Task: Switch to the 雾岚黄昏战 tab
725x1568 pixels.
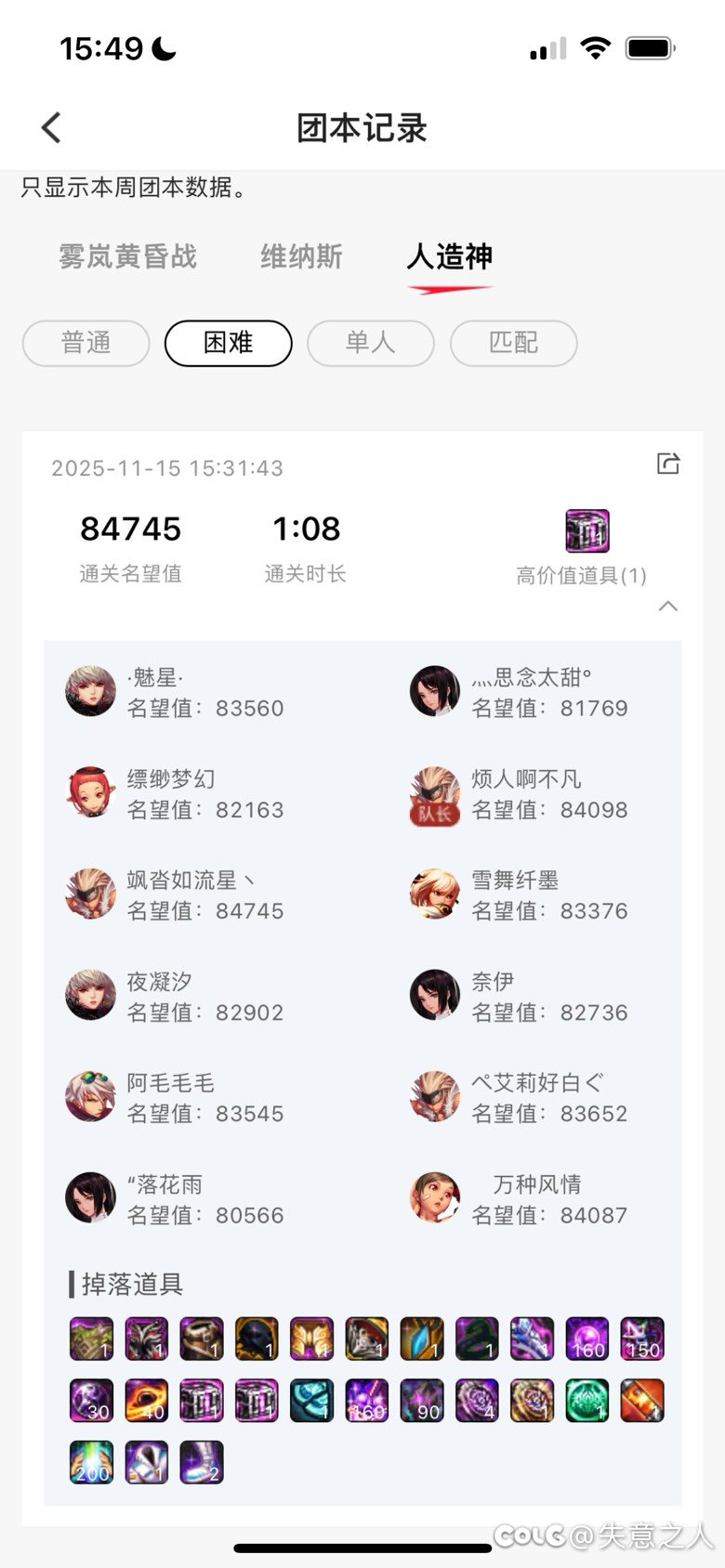Action: pos(127,256)
